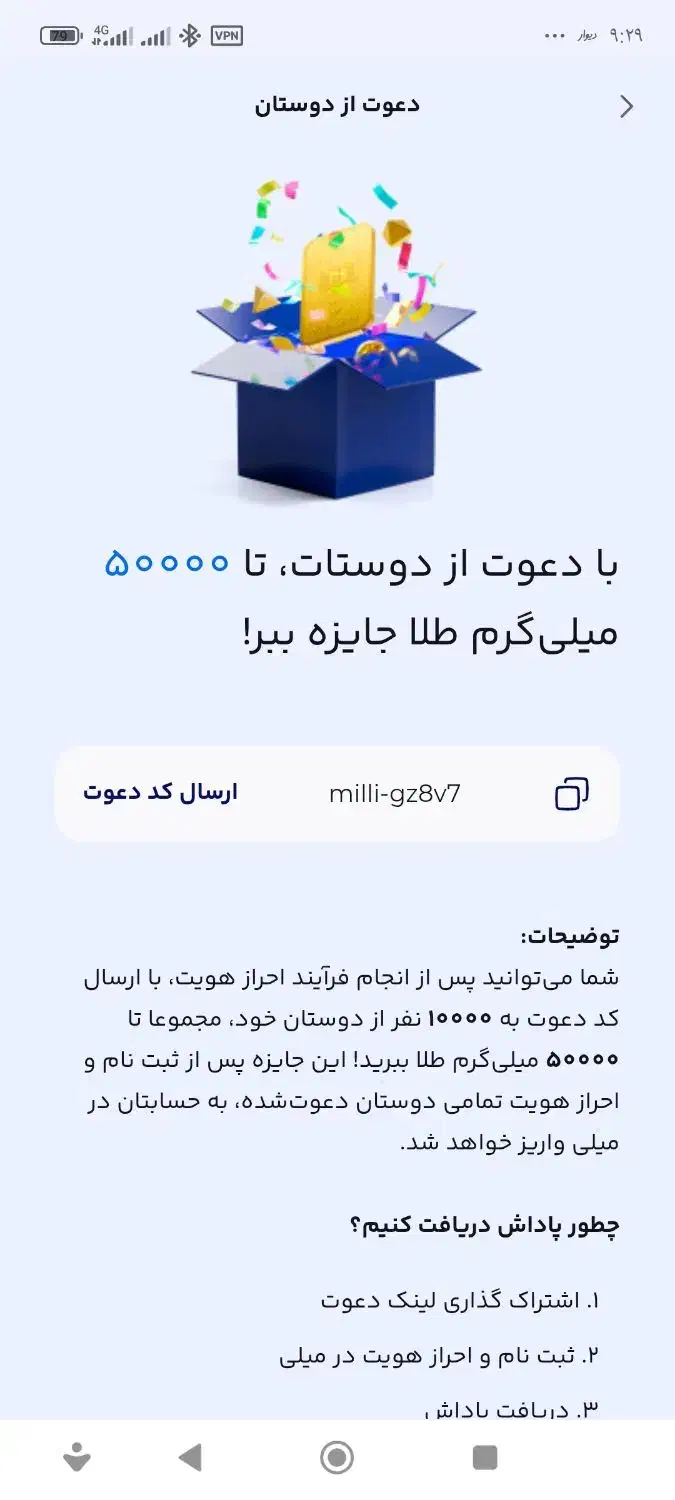Tap the system back button
675x1500 pixels.
click(x=190, y=1457)
